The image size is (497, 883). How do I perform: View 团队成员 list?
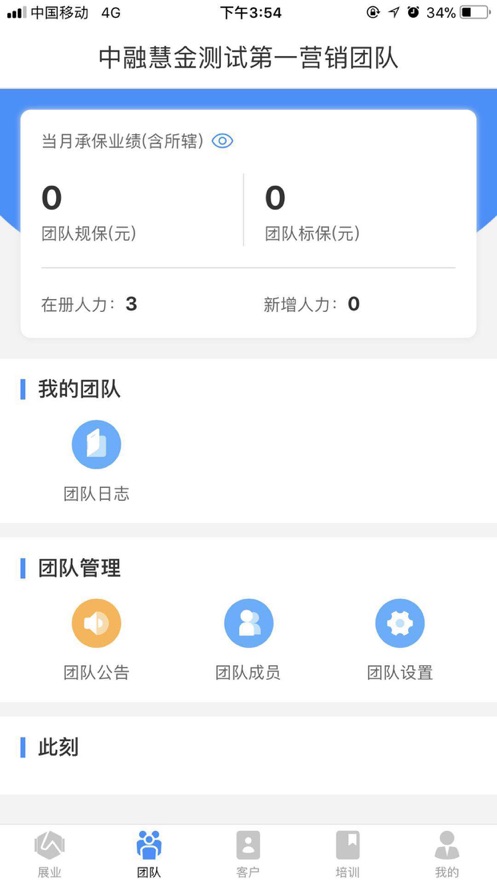[x=248, y=640]
